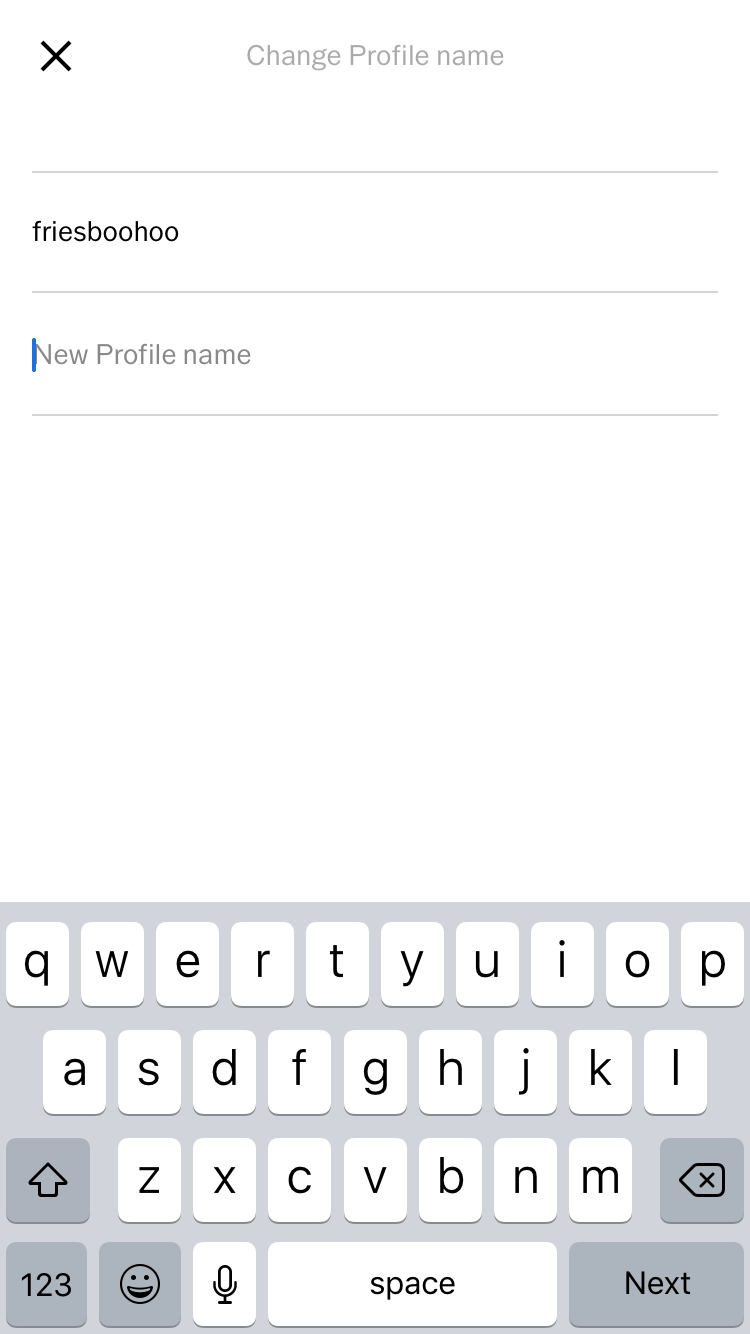Tap the letter q key
This screenshot has height=1334, width=750.
point(37,963)
